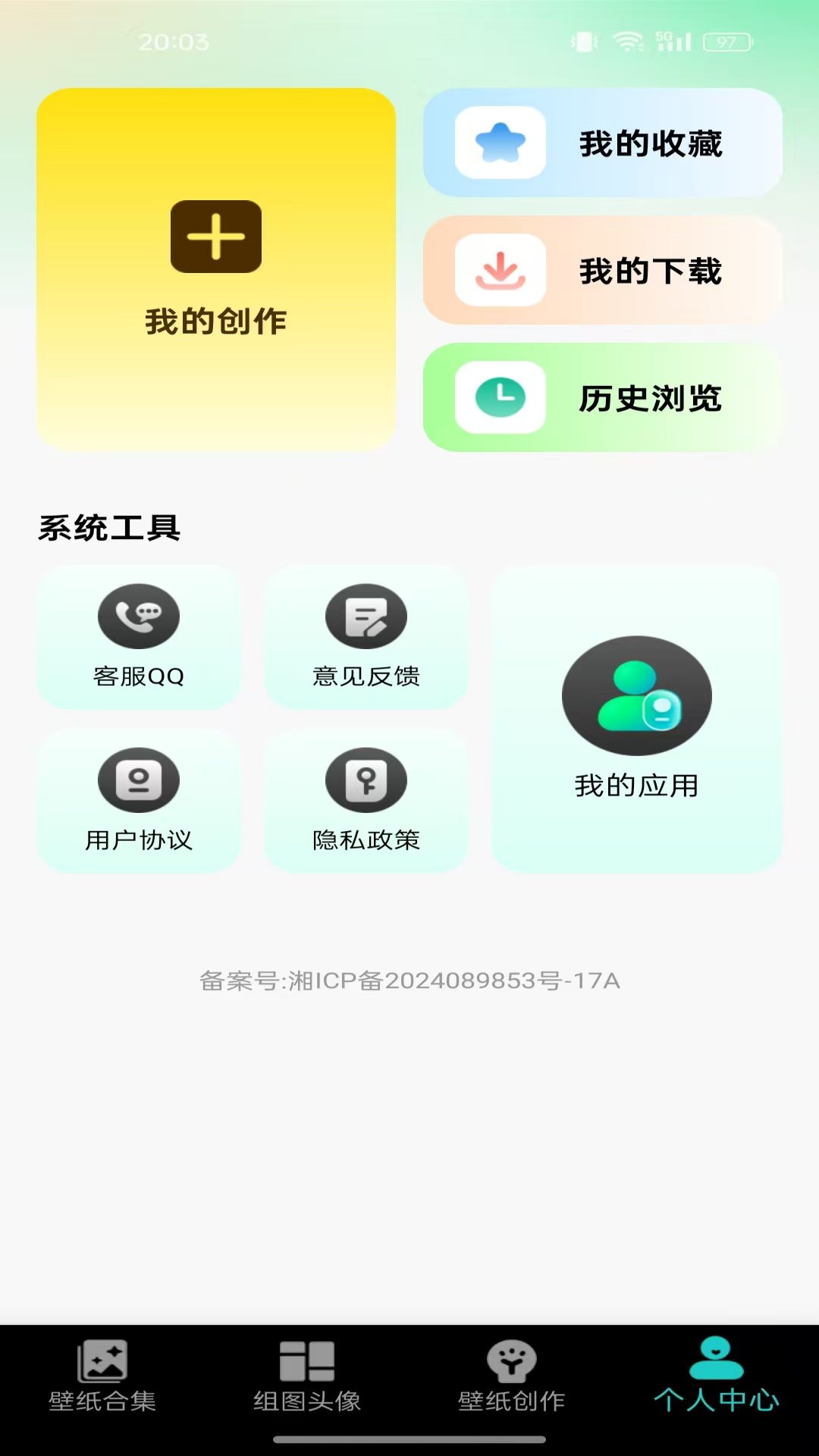This screenshot has width=819, height=1456.
Task: Click the 壁纸创作 tab icon
Action: point(513,1361)
